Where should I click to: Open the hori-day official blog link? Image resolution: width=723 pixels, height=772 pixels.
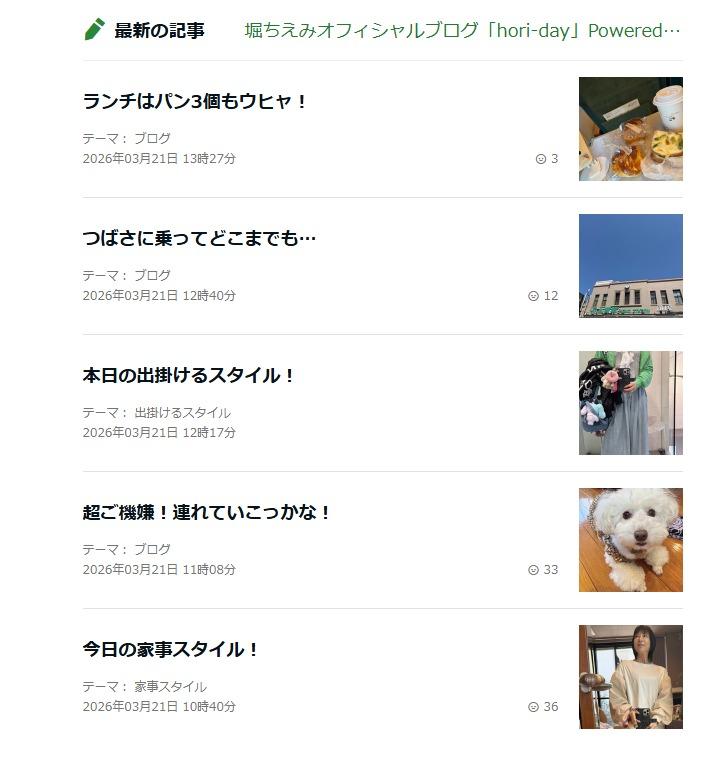coord(462,30)
